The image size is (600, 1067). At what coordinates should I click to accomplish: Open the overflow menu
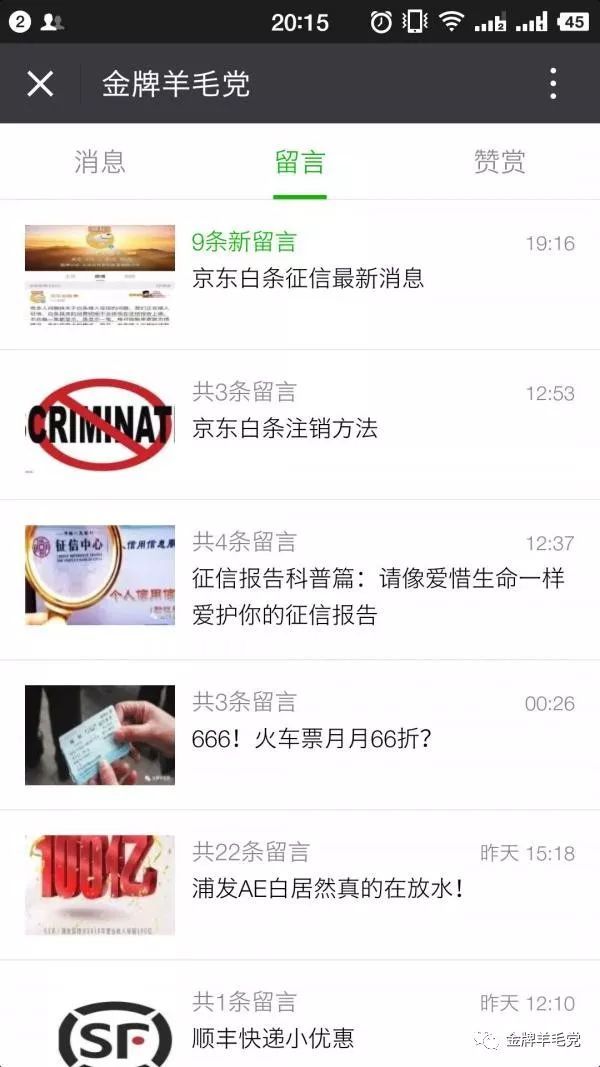coord(552,84)
